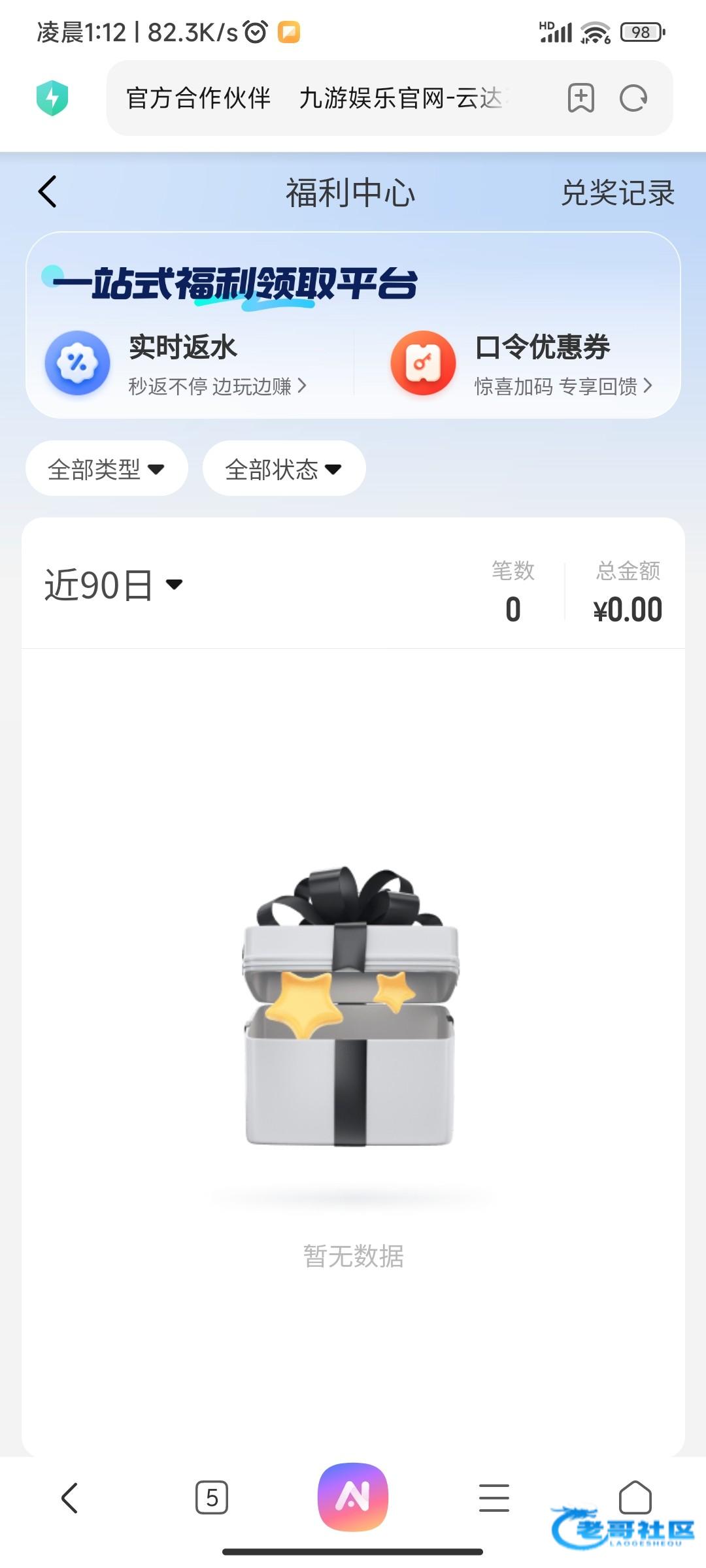The image size is (706, 1568).
Task: Expand the 全部状态 status filter
Action: pos(284,469)
